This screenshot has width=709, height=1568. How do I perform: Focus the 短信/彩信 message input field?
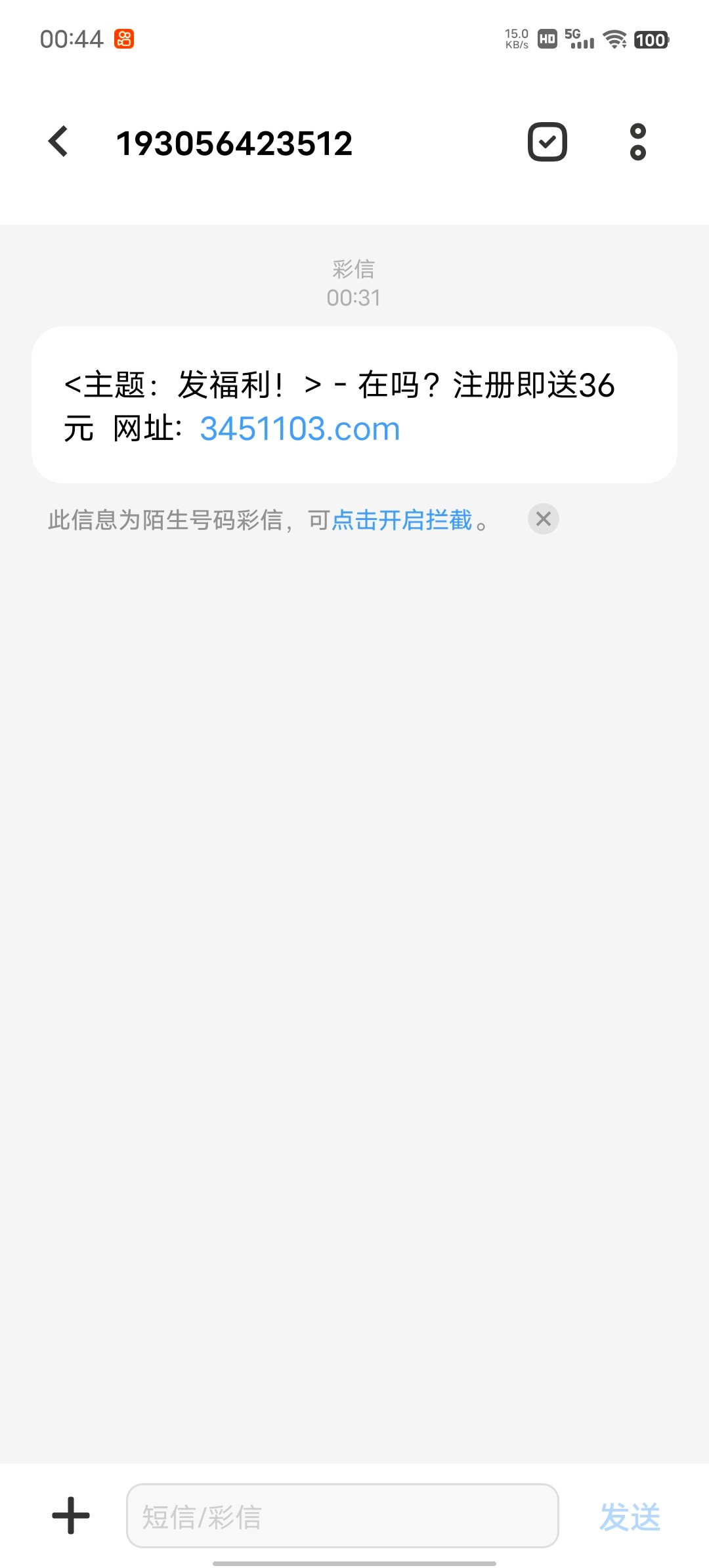[x=342, y=1515]
